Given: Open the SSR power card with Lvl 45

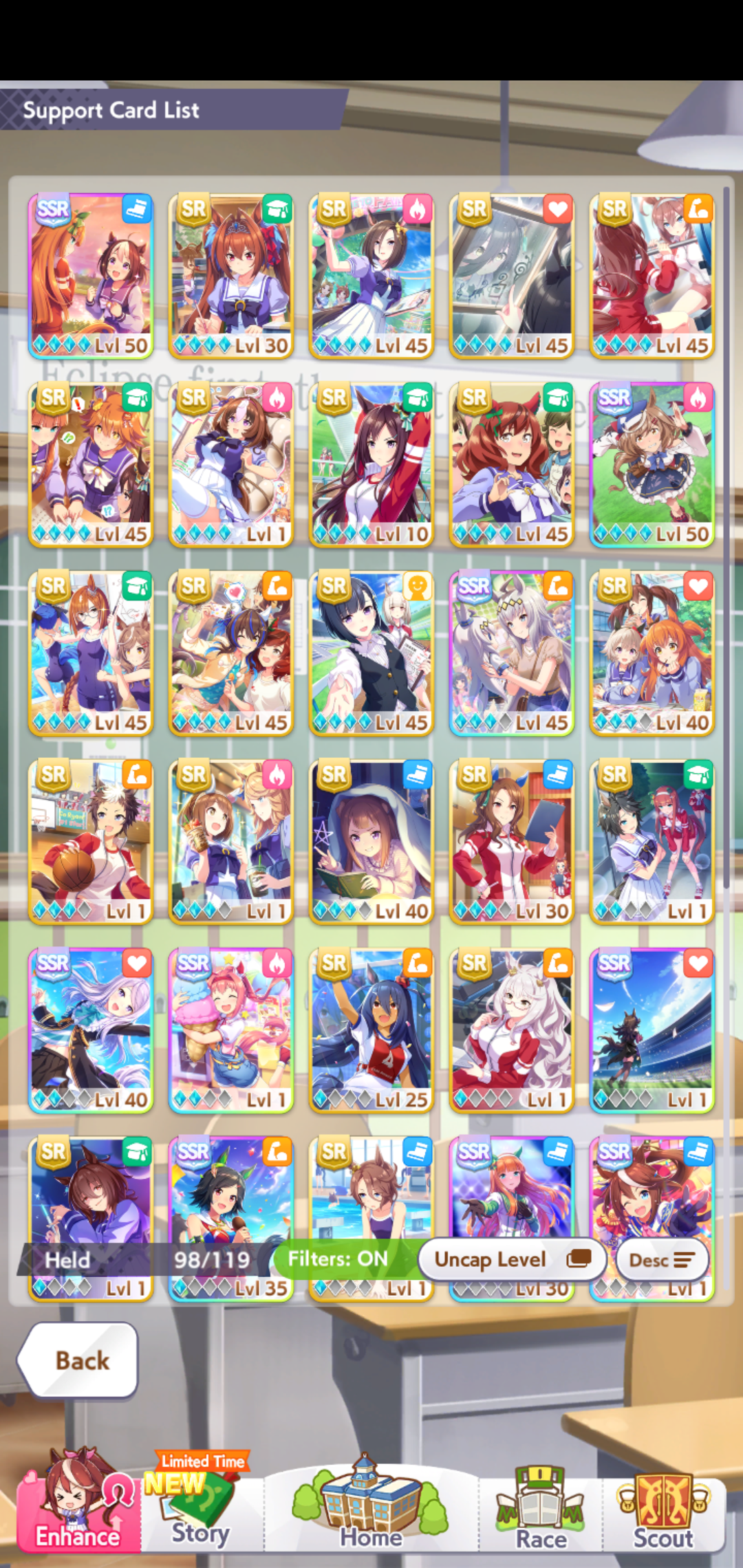Looking at the screenshot, I should pos(512,653).
